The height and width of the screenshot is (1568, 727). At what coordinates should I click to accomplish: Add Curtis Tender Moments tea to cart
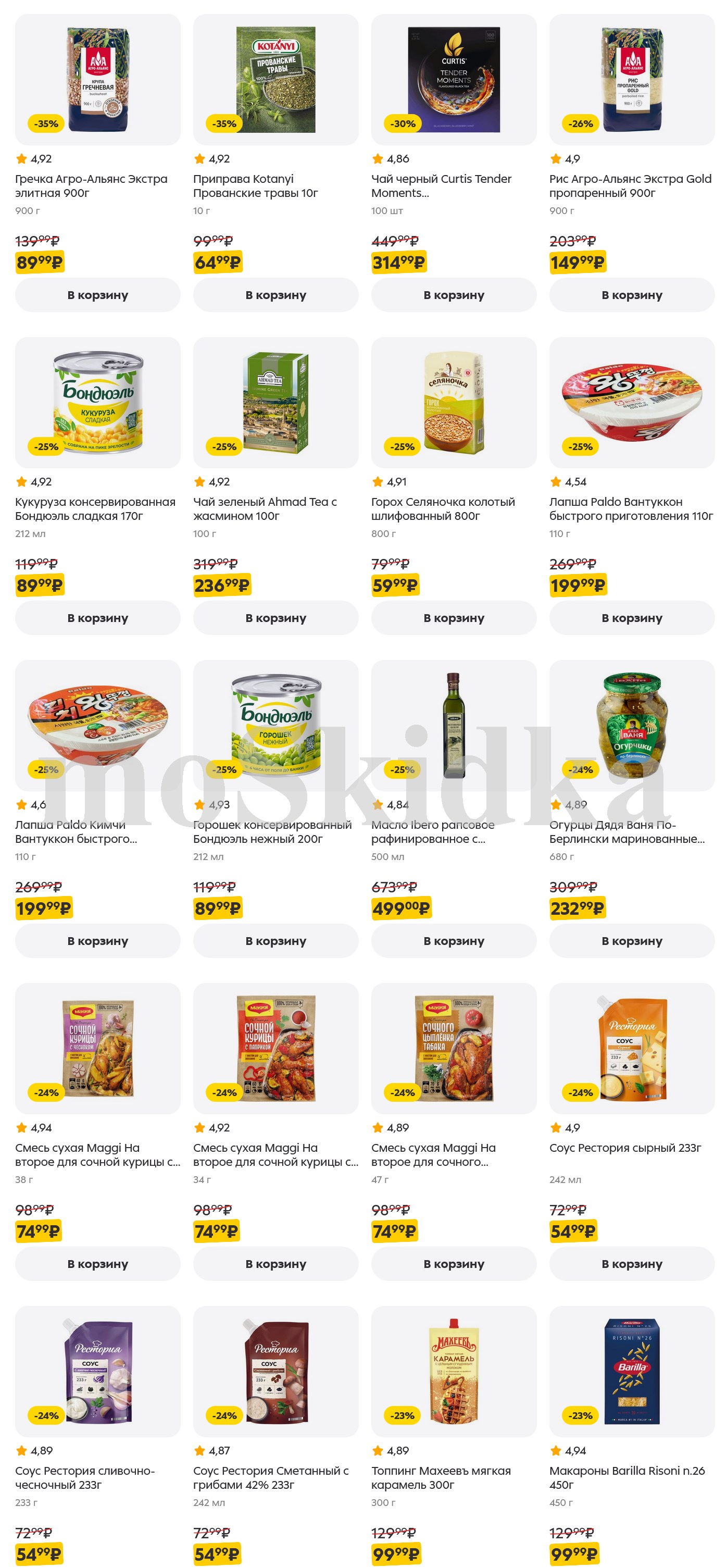coord(454,295)
